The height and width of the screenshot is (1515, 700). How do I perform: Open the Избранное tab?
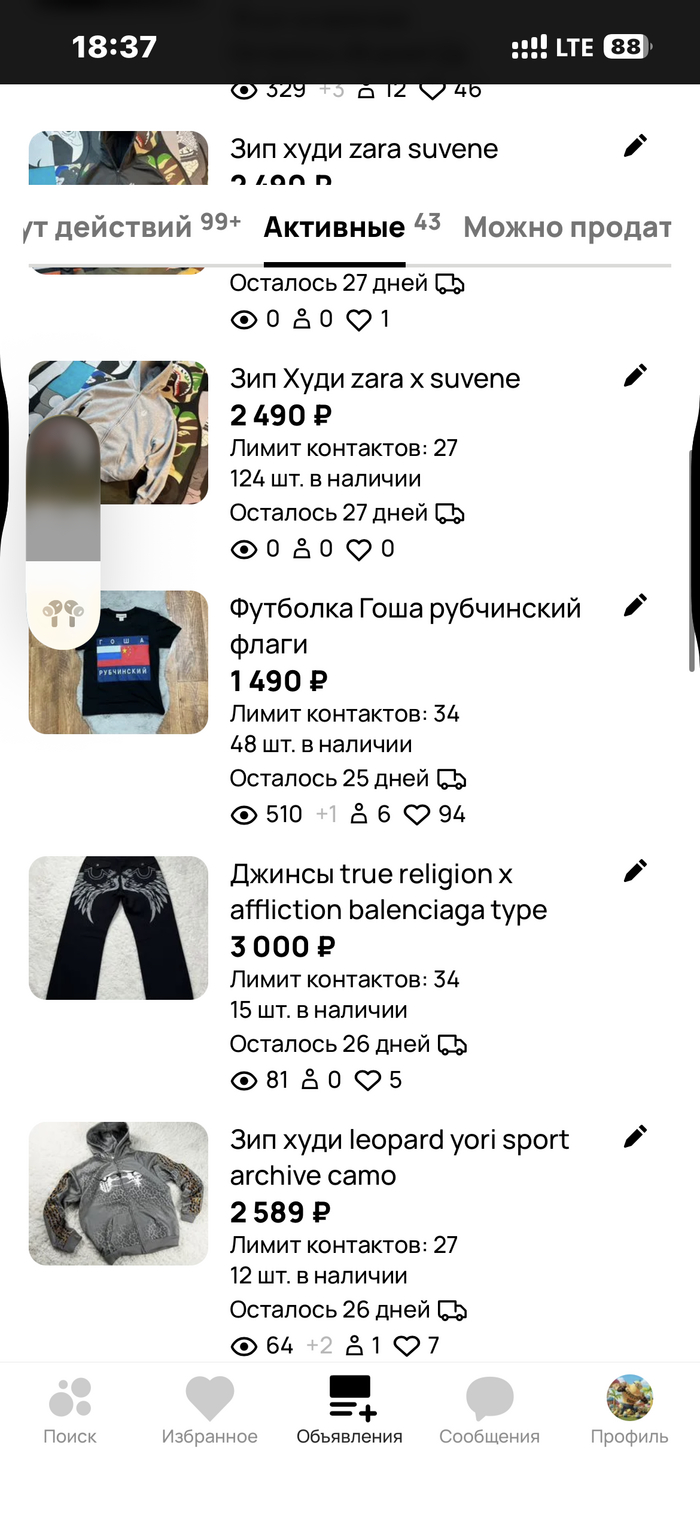coord(210,1410)
